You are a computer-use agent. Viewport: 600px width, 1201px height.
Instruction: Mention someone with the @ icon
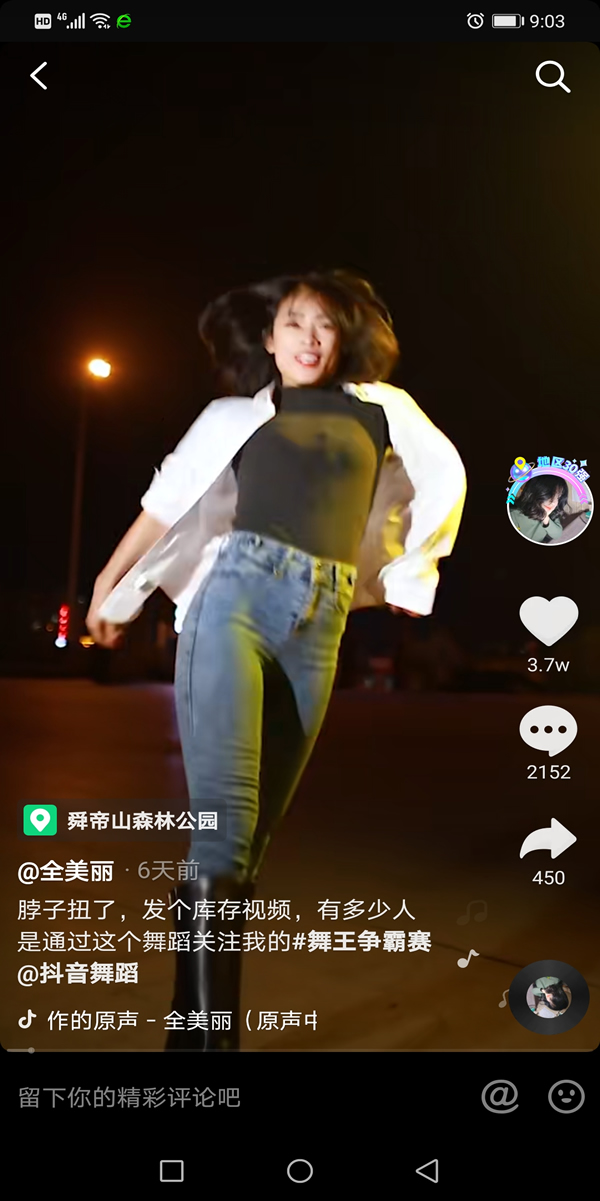click(x=500, y=1097)
